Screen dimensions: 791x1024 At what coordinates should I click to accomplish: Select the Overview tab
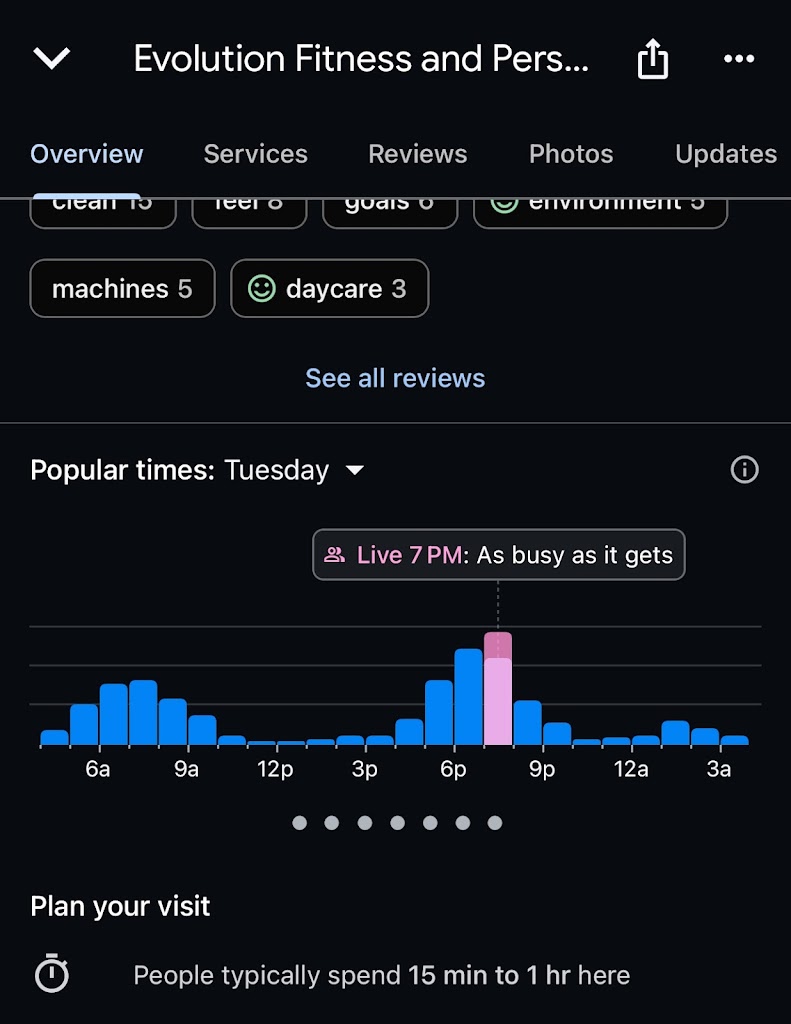point(87,154)
